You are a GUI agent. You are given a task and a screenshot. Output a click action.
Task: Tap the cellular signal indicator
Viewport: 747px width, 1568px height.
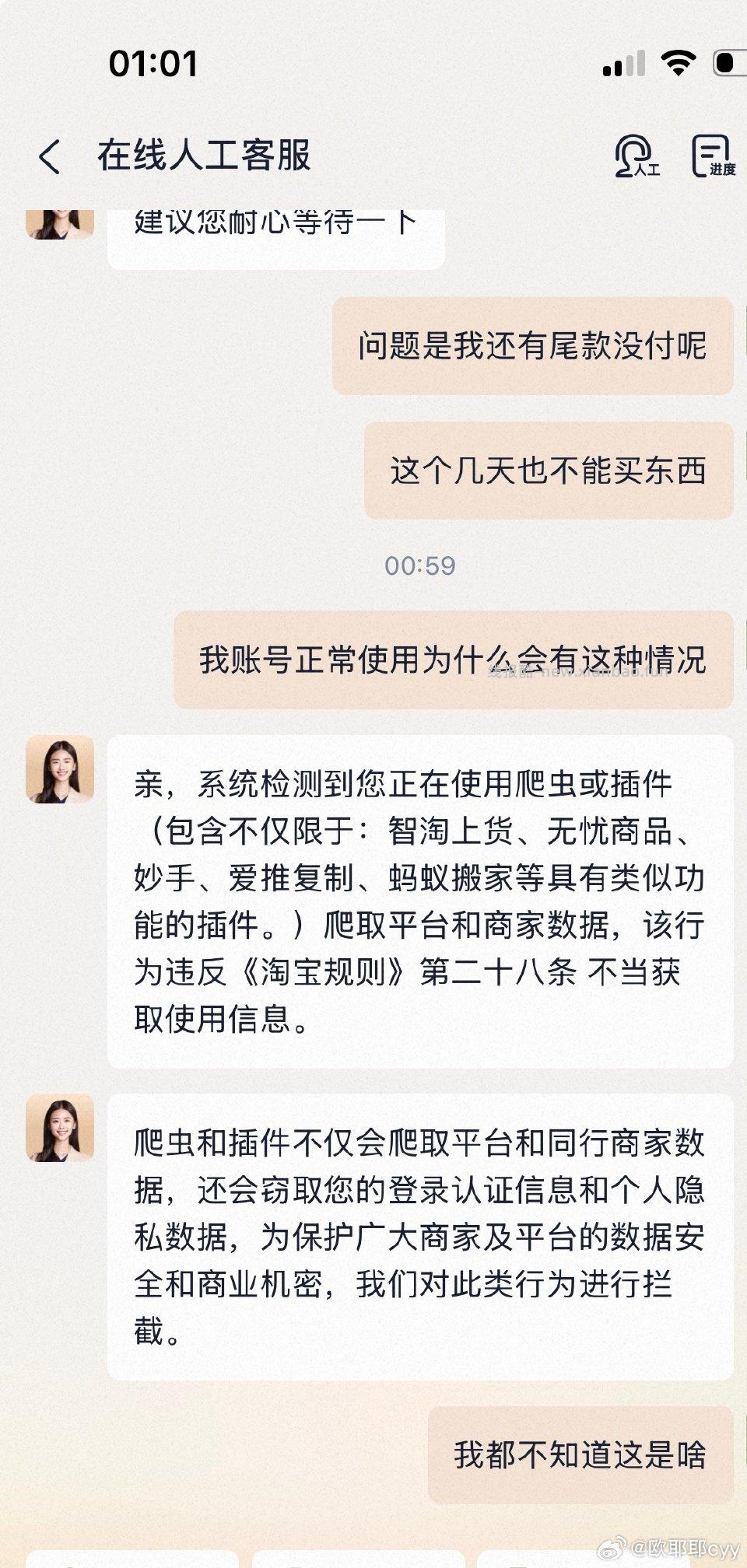(x=622, y=66)
